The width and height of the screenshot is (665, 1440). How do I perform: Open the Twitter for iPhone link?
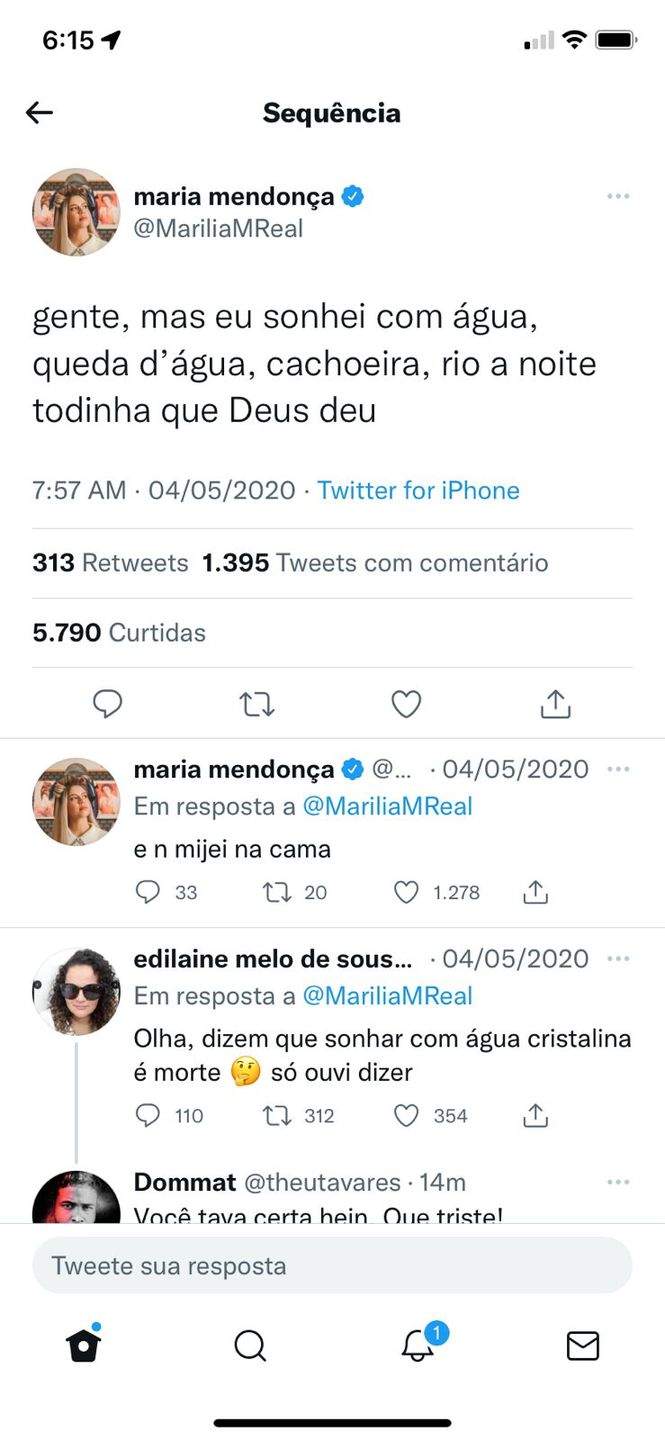click(418, 491)
